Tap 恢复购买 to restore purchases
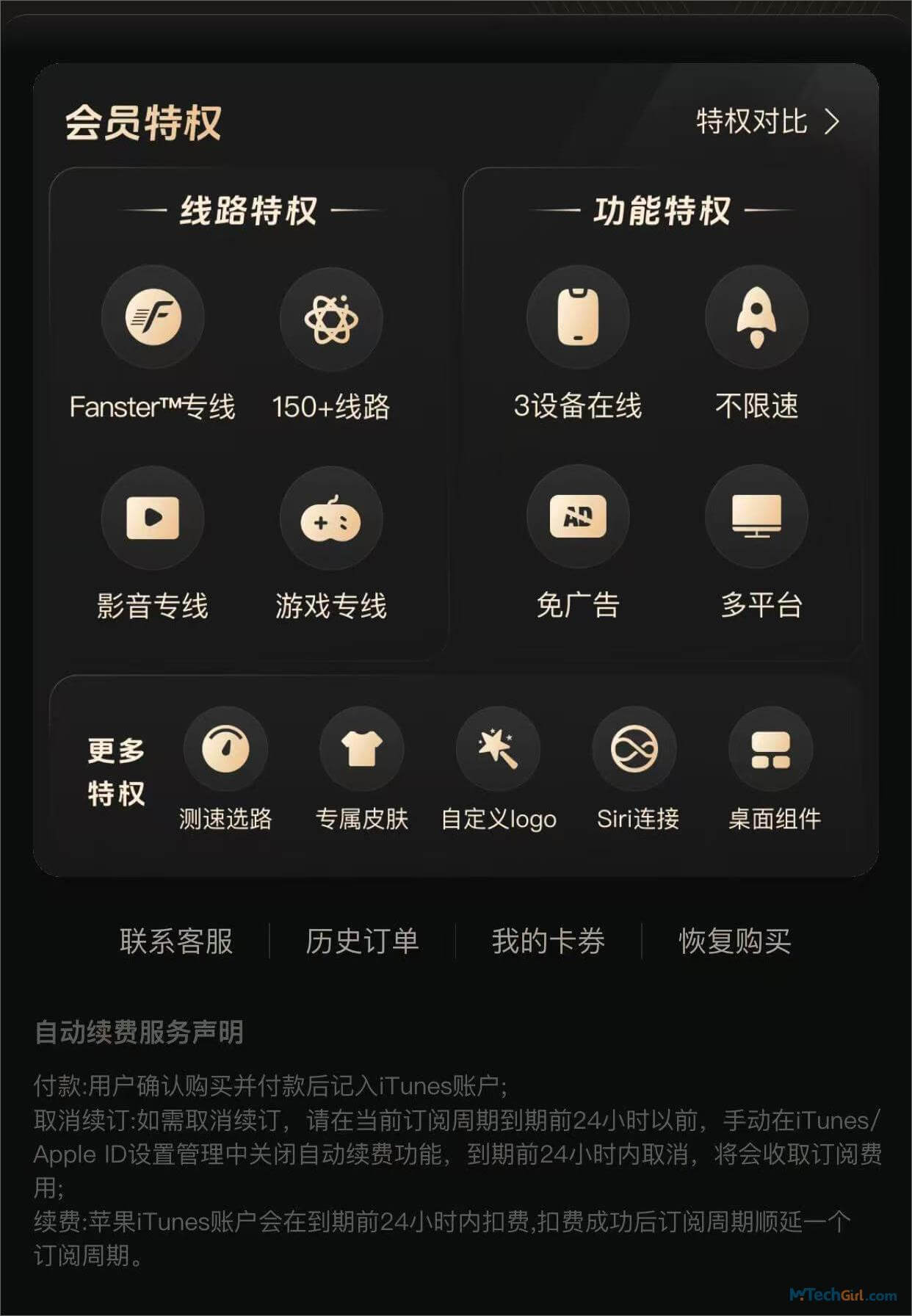Viewport: 912px width, 1316px height. [x=734, y=941]
